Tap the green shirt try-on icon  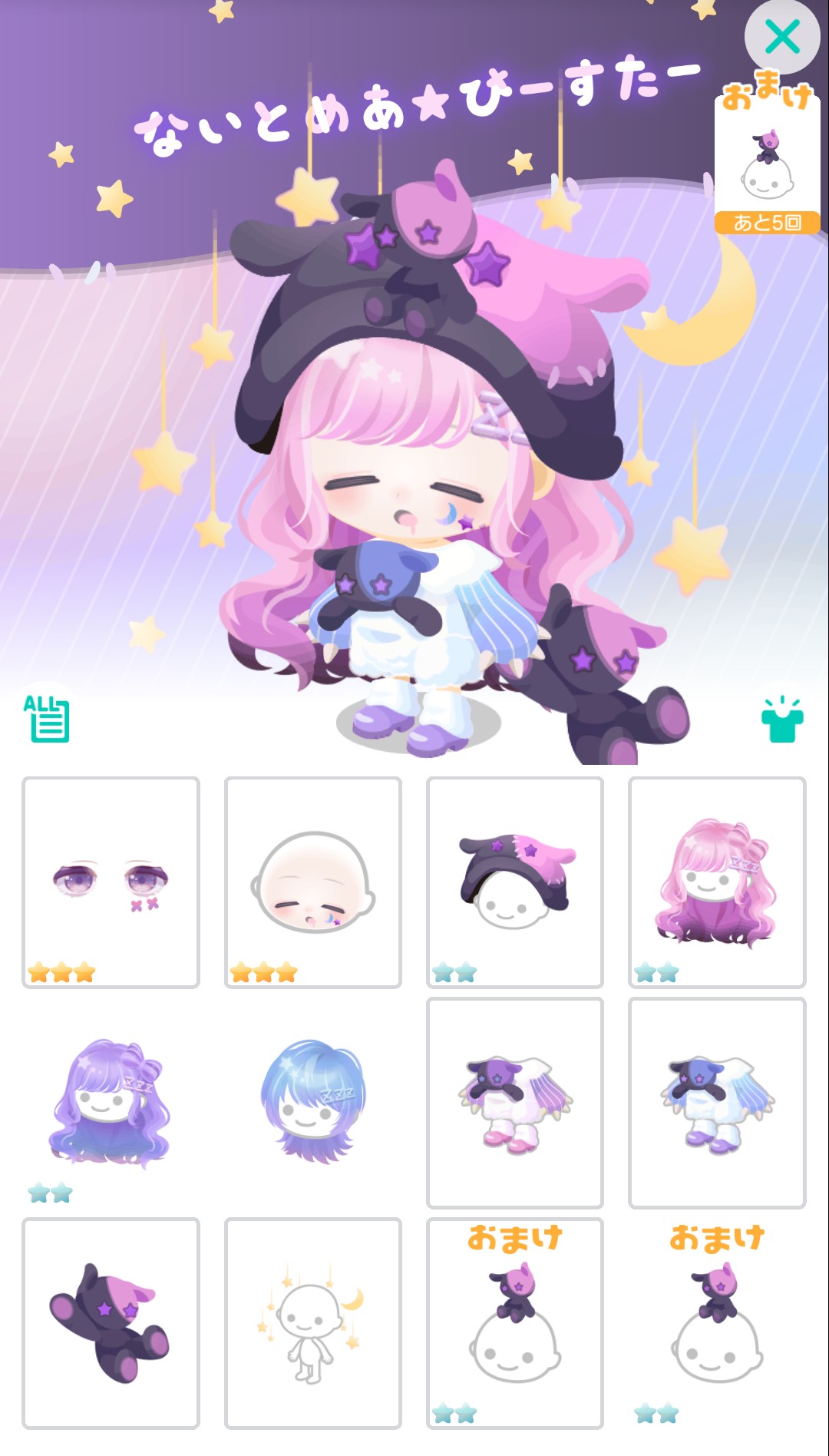[x=782, y=720]
